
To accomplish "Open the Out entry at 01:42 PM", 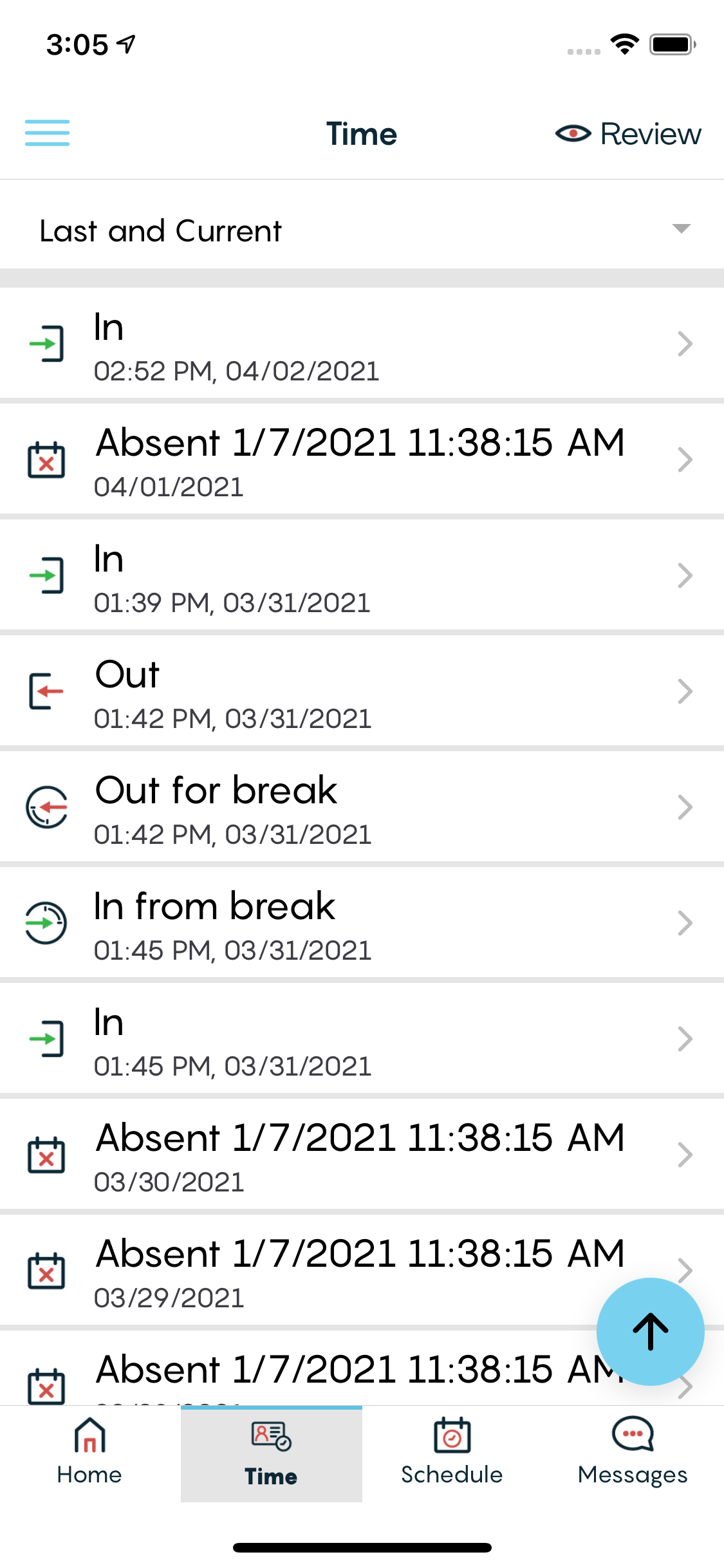I will (x=362, y=692).
